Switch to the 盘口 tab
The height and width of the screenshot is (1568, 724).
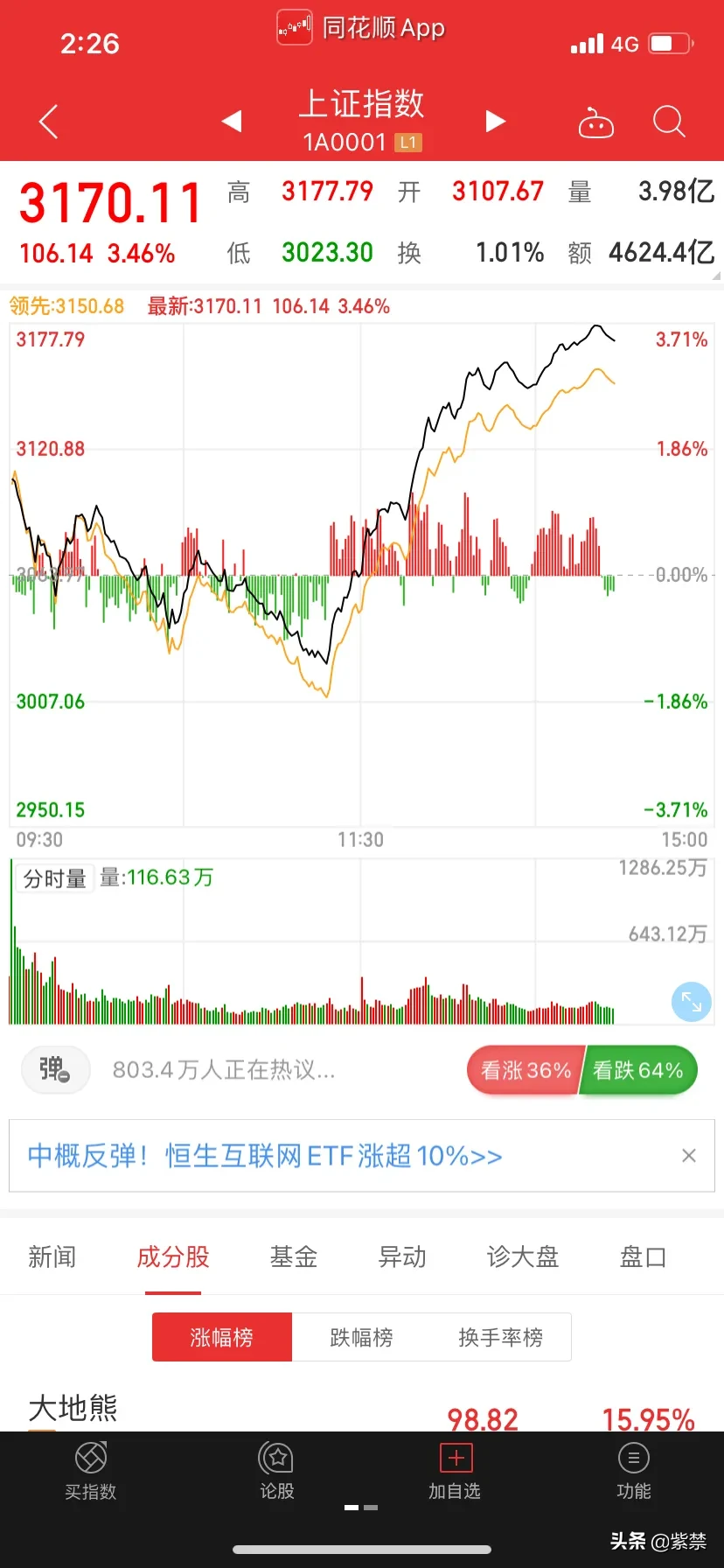click(643, 1257)
